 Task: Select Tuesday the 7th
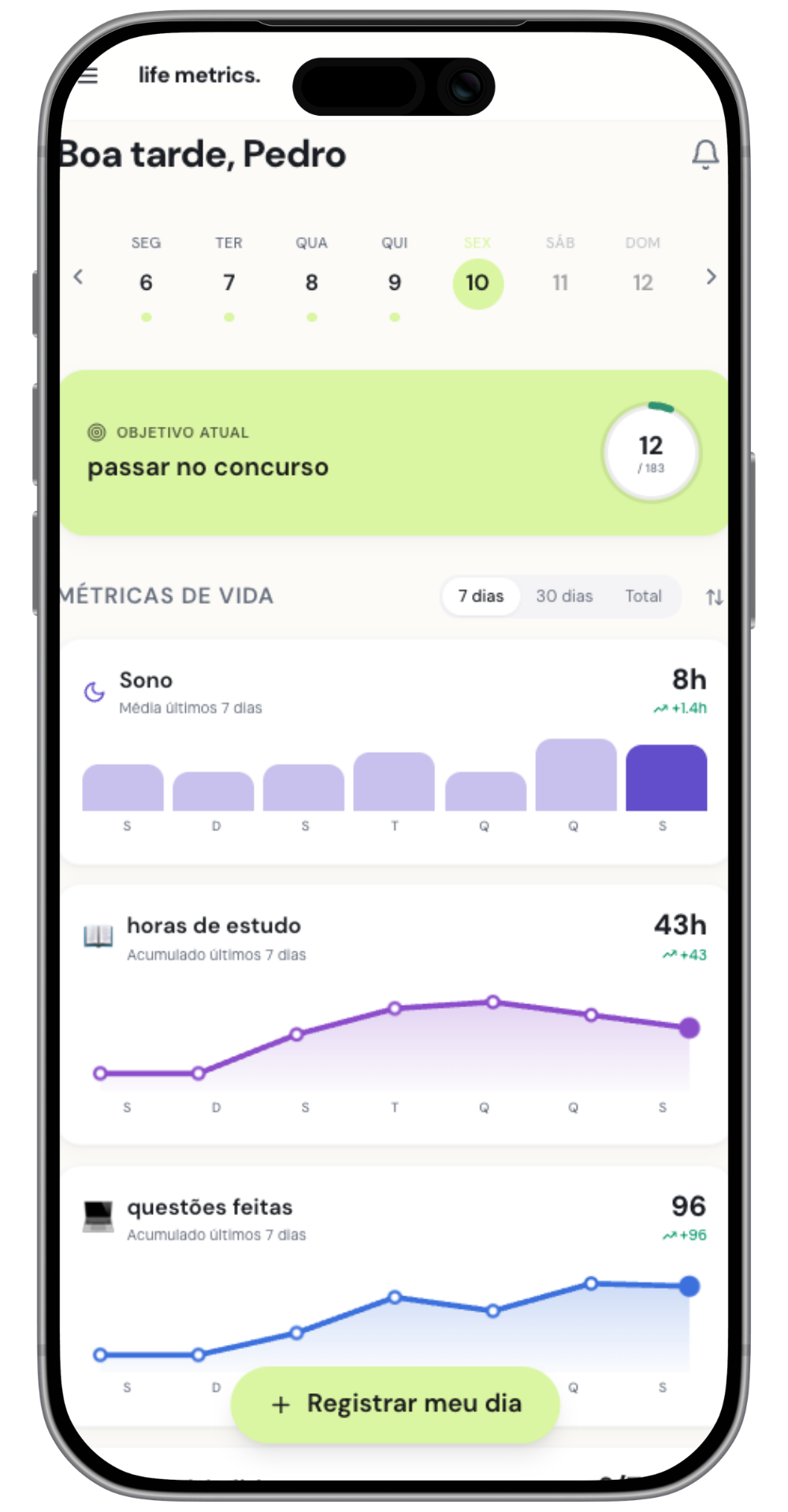tap(229, 282)
